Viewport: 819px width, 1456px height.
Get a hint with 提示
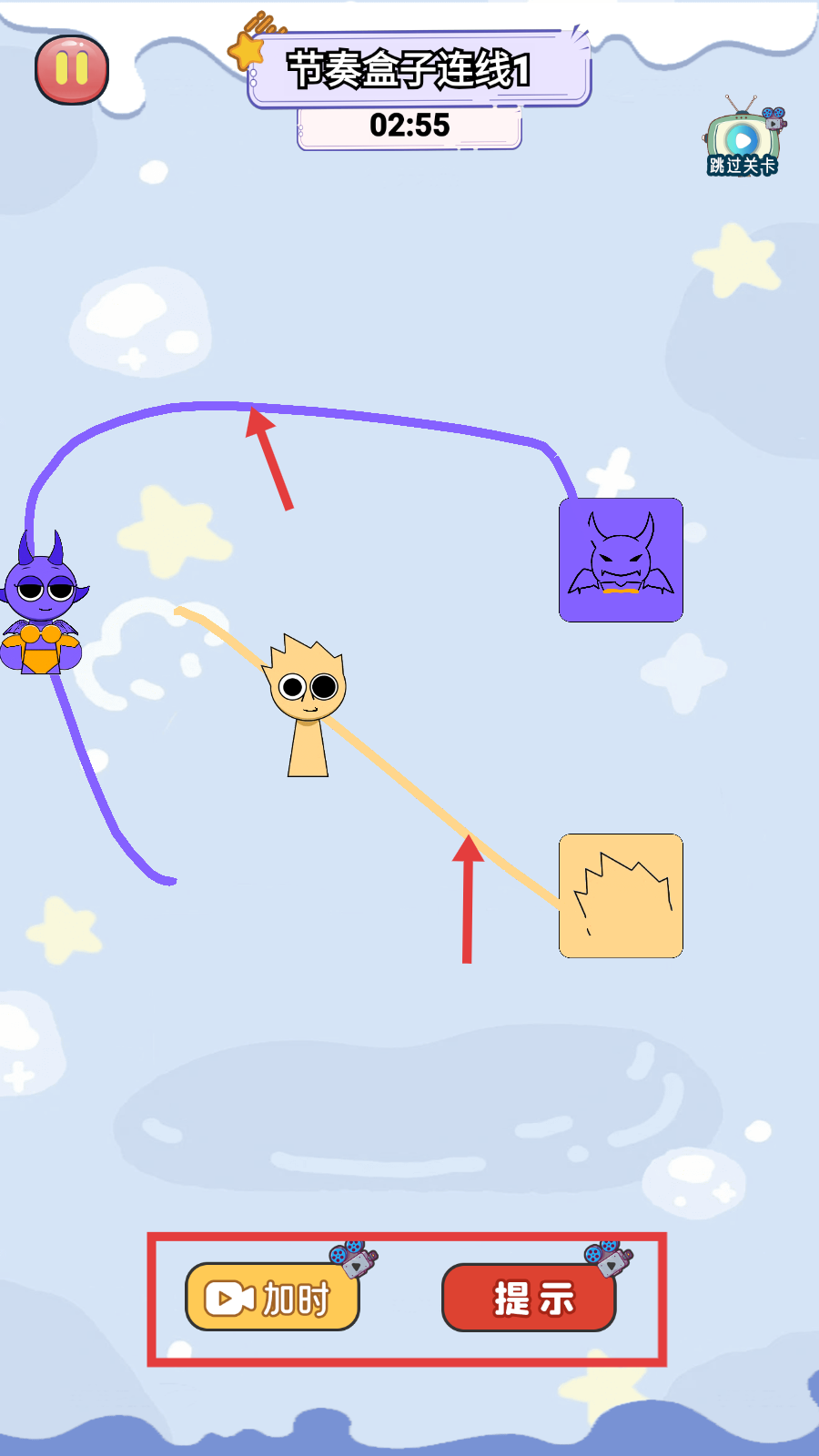pyautogui.click(x=529, y=1298)
